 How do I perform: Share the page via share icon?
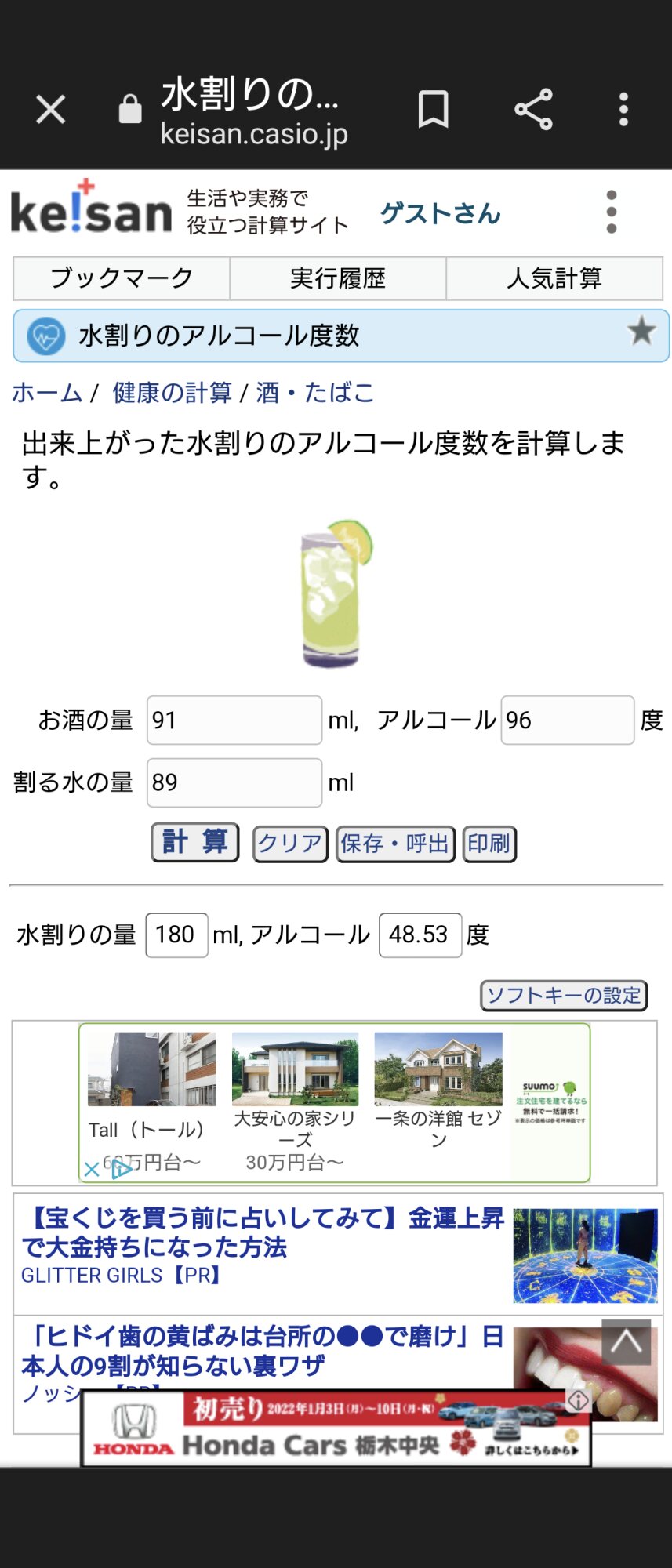[533, 109]
